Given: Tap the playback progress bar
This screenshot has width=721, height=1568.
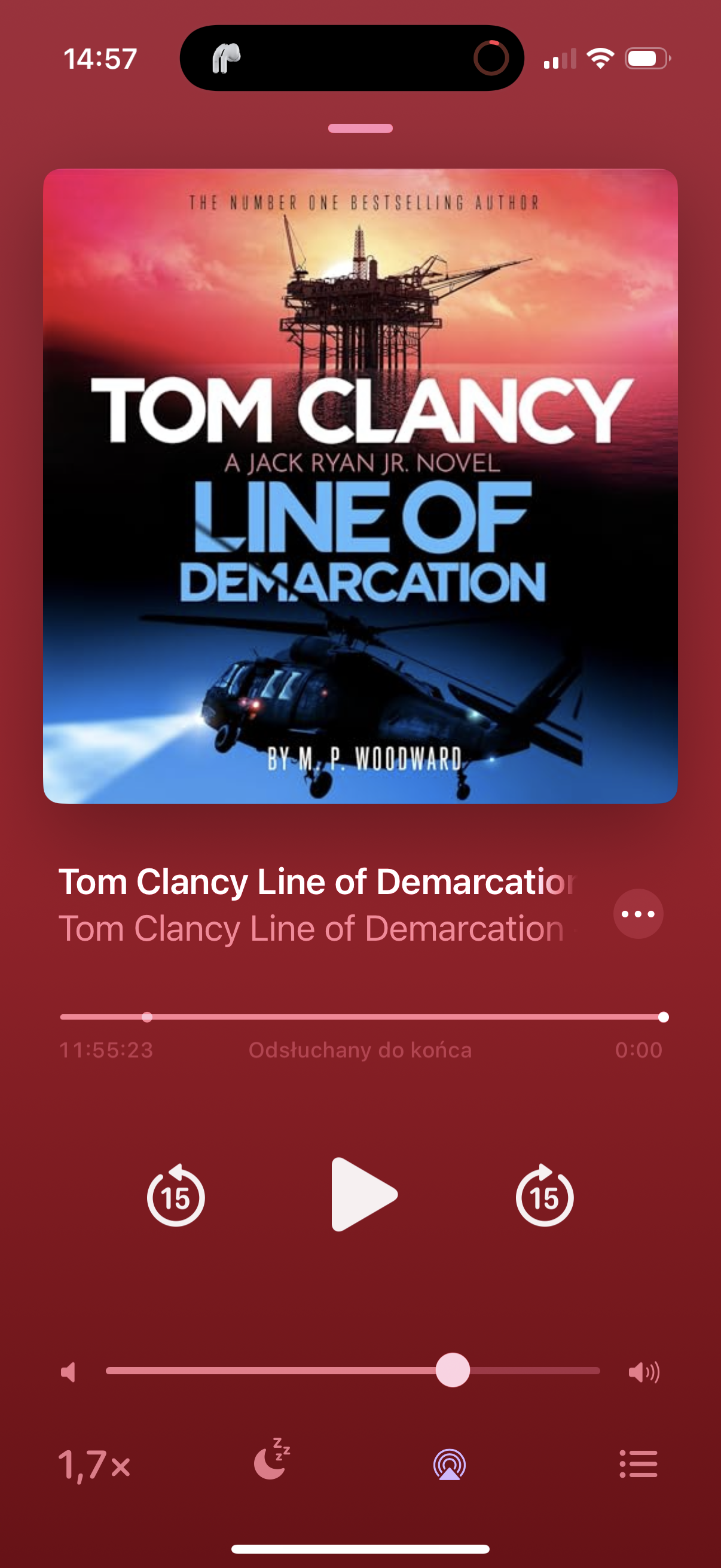Looking at the screenshot, I should coord(362,1017).
